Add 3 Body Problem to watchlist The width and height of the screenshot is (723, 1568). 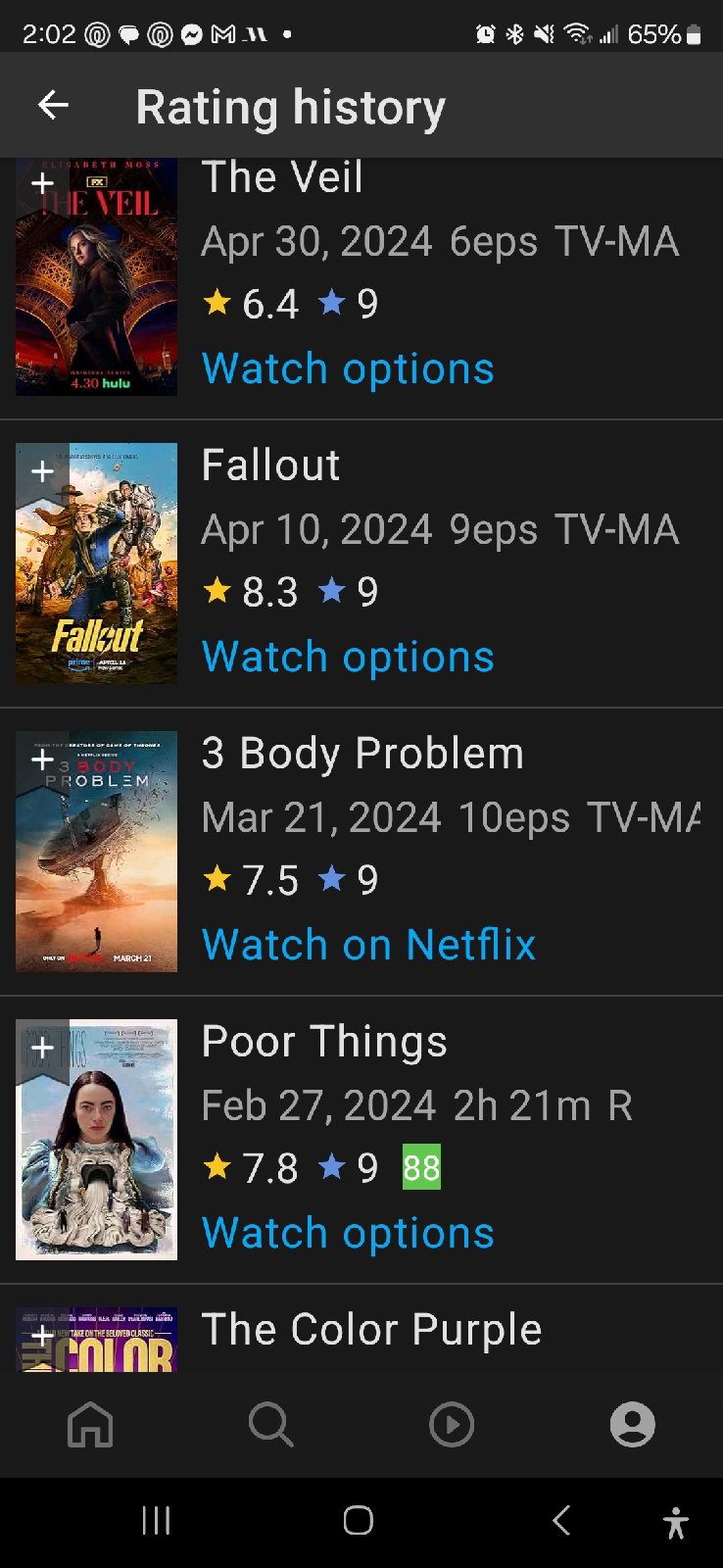[x=42, y=759]
